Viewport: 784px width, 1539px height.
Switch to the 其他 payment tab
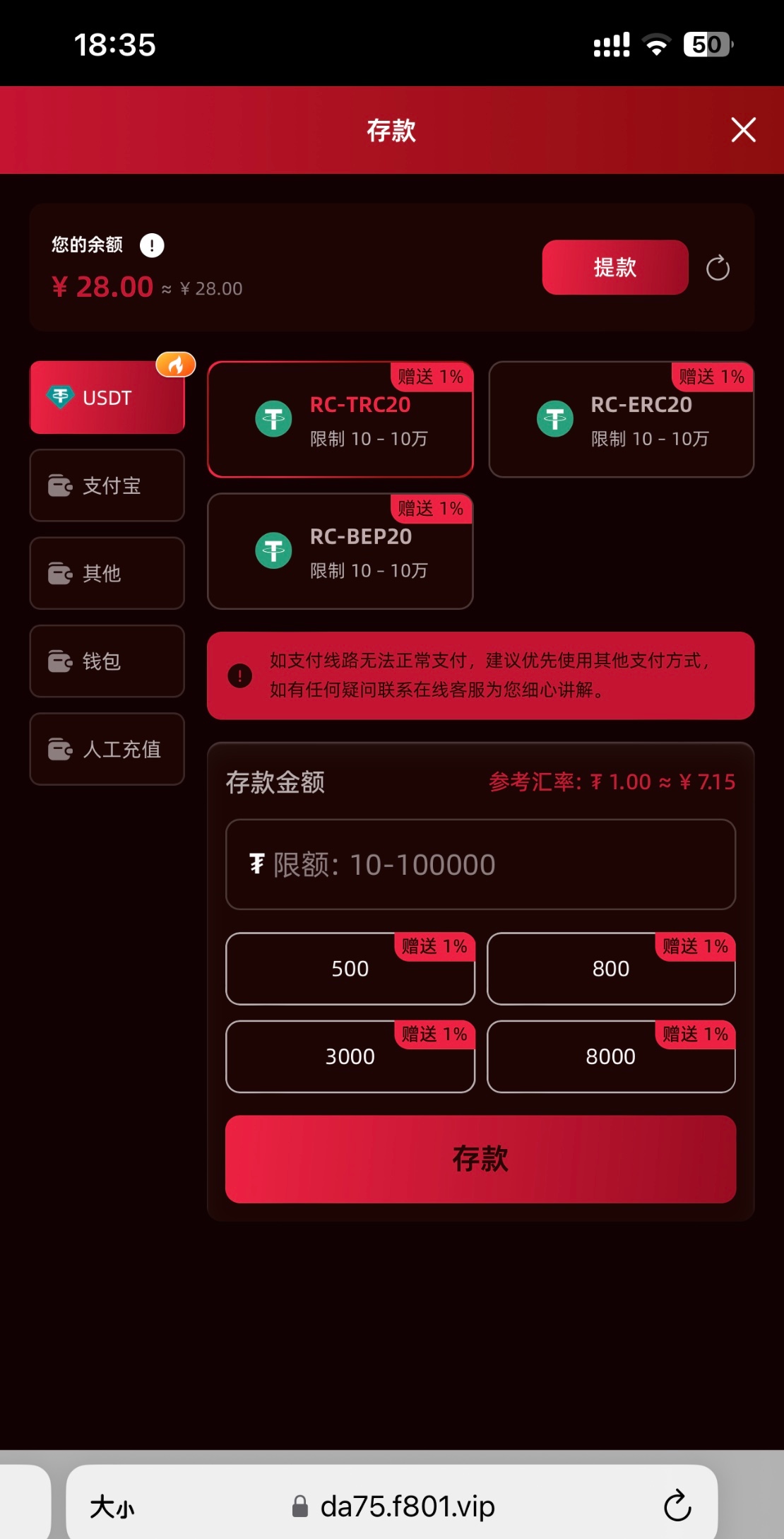[x=107, y=573]
